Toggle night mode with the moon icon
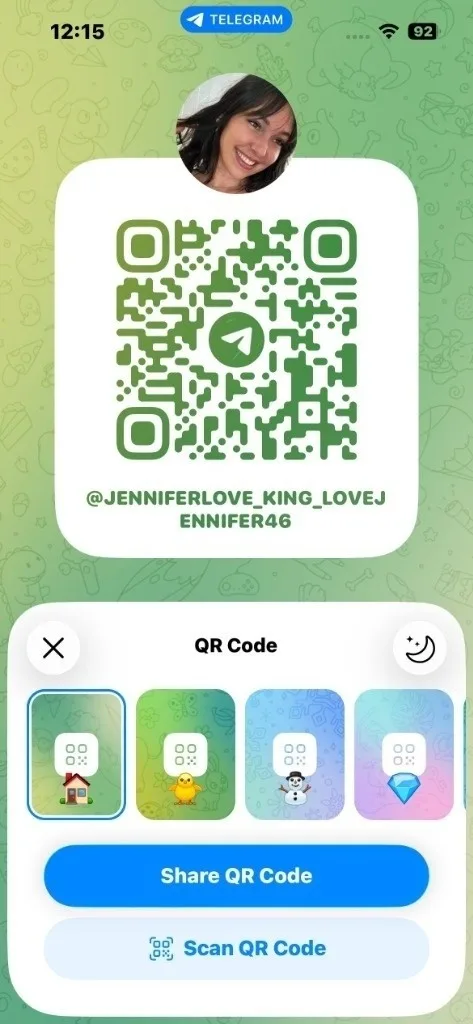 pos(419,648)
